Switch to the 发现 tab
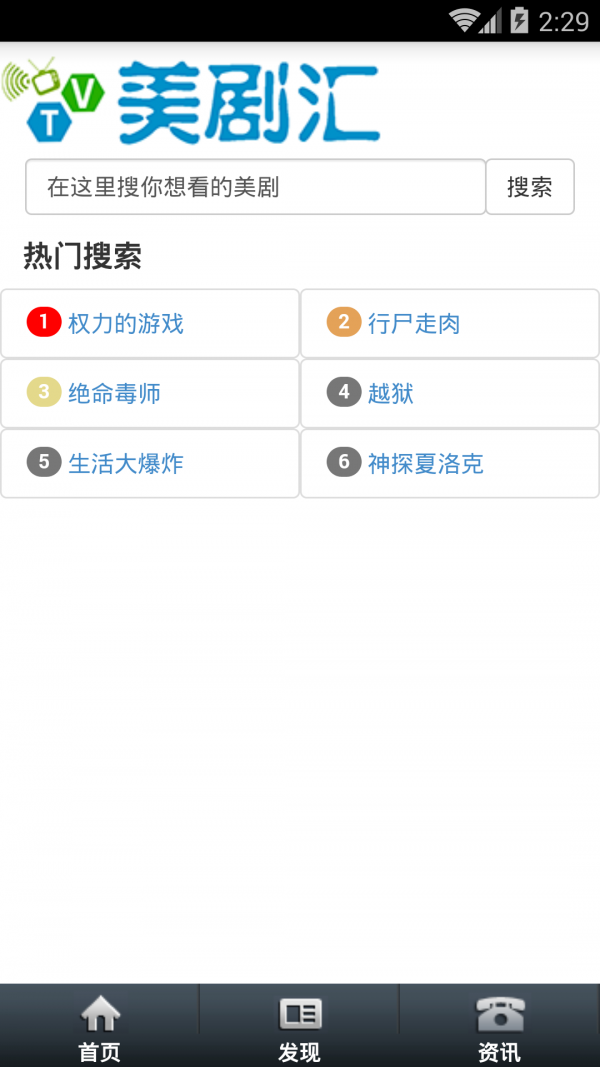The image size is (600, 1067). tap(299, 1026)
